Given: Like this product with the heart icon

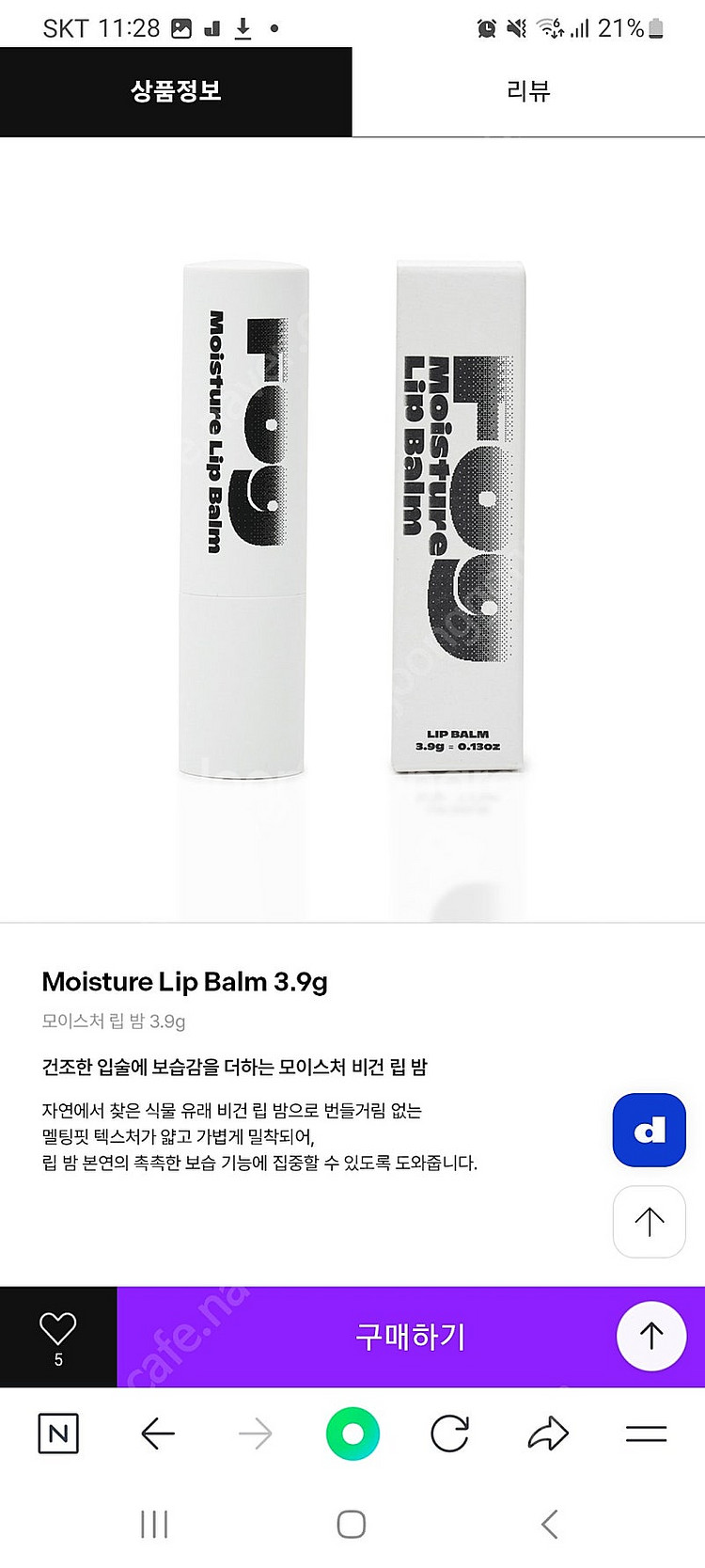Looking at the screenshot, I should pos(58,1328).
